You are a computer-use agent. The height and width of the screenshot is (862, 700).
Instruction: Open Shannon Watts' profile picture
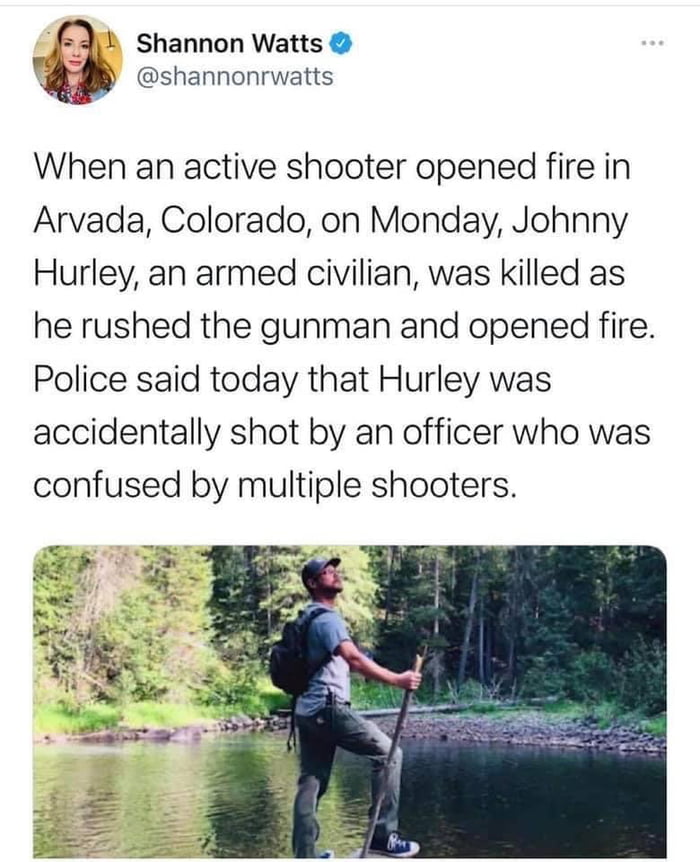(77, 61)
